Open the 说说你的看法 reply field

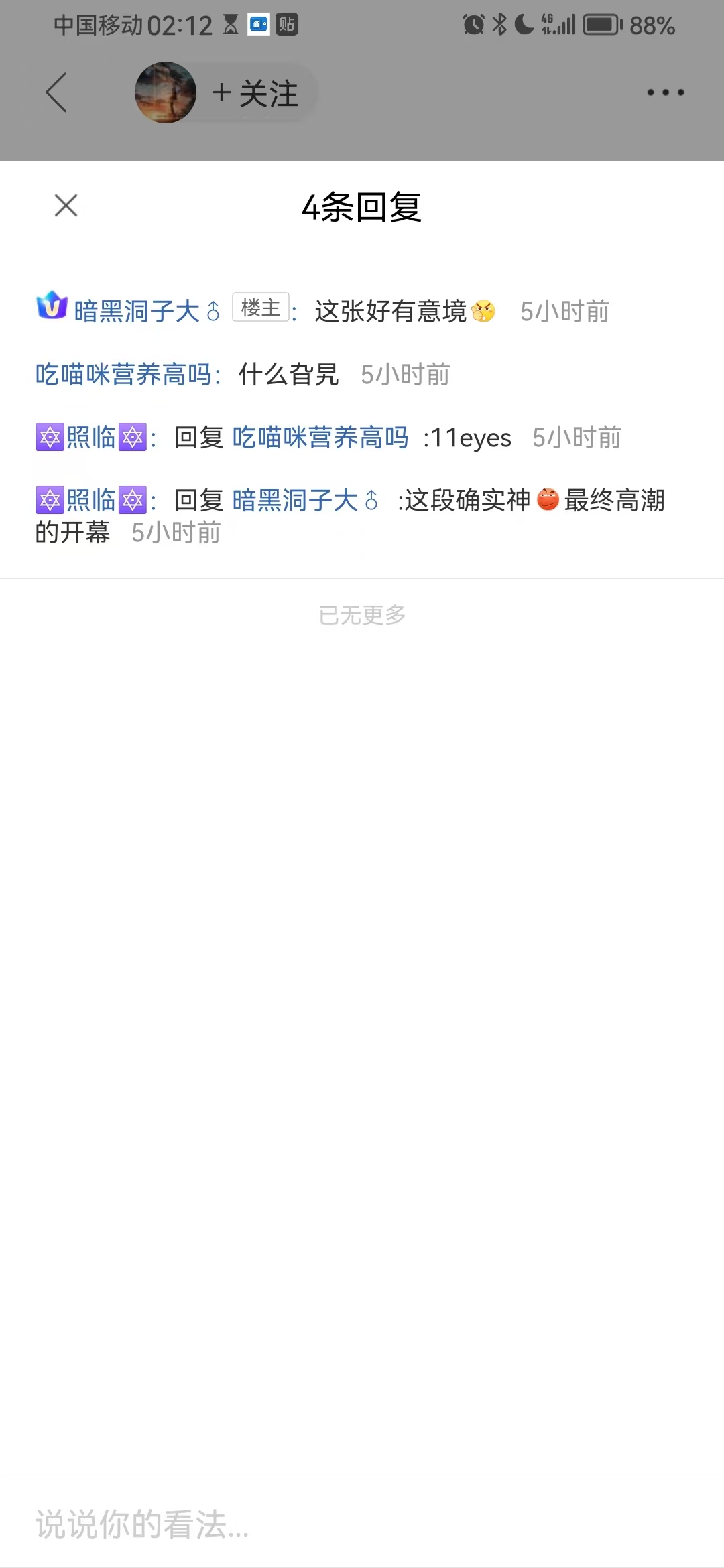(x=362, y=1524)
